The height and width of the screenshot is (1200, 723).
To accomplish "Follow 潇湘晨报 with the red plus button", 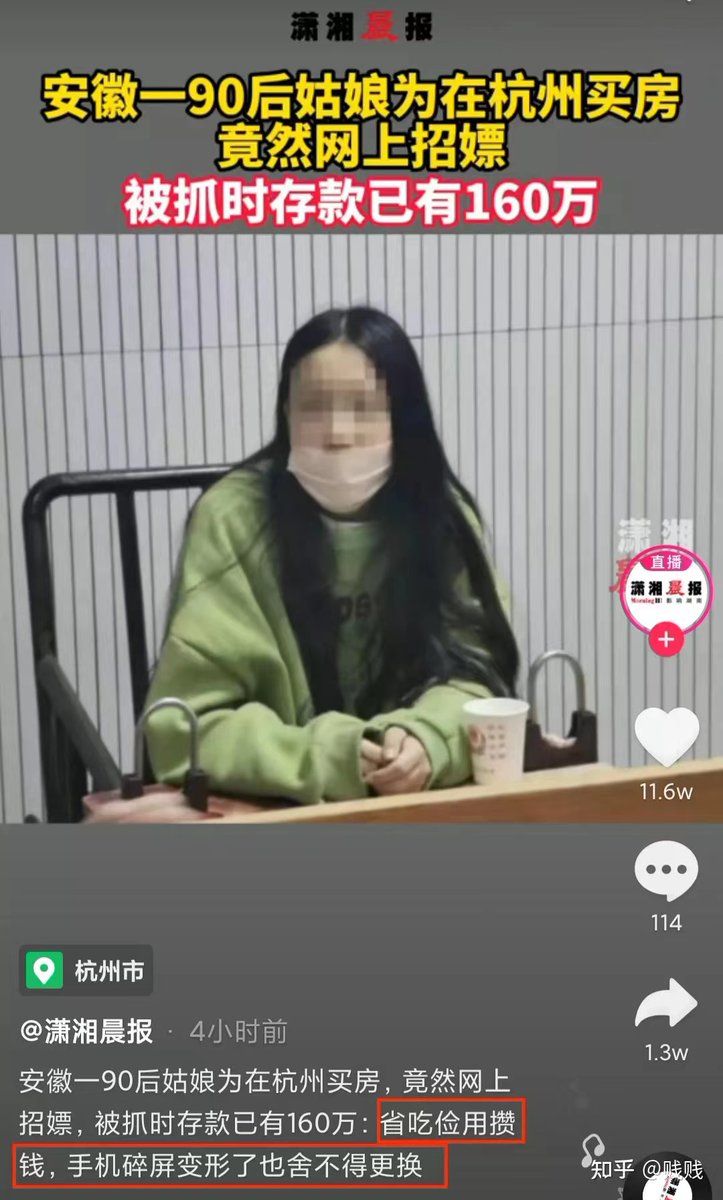I will [x=667, y=639].
